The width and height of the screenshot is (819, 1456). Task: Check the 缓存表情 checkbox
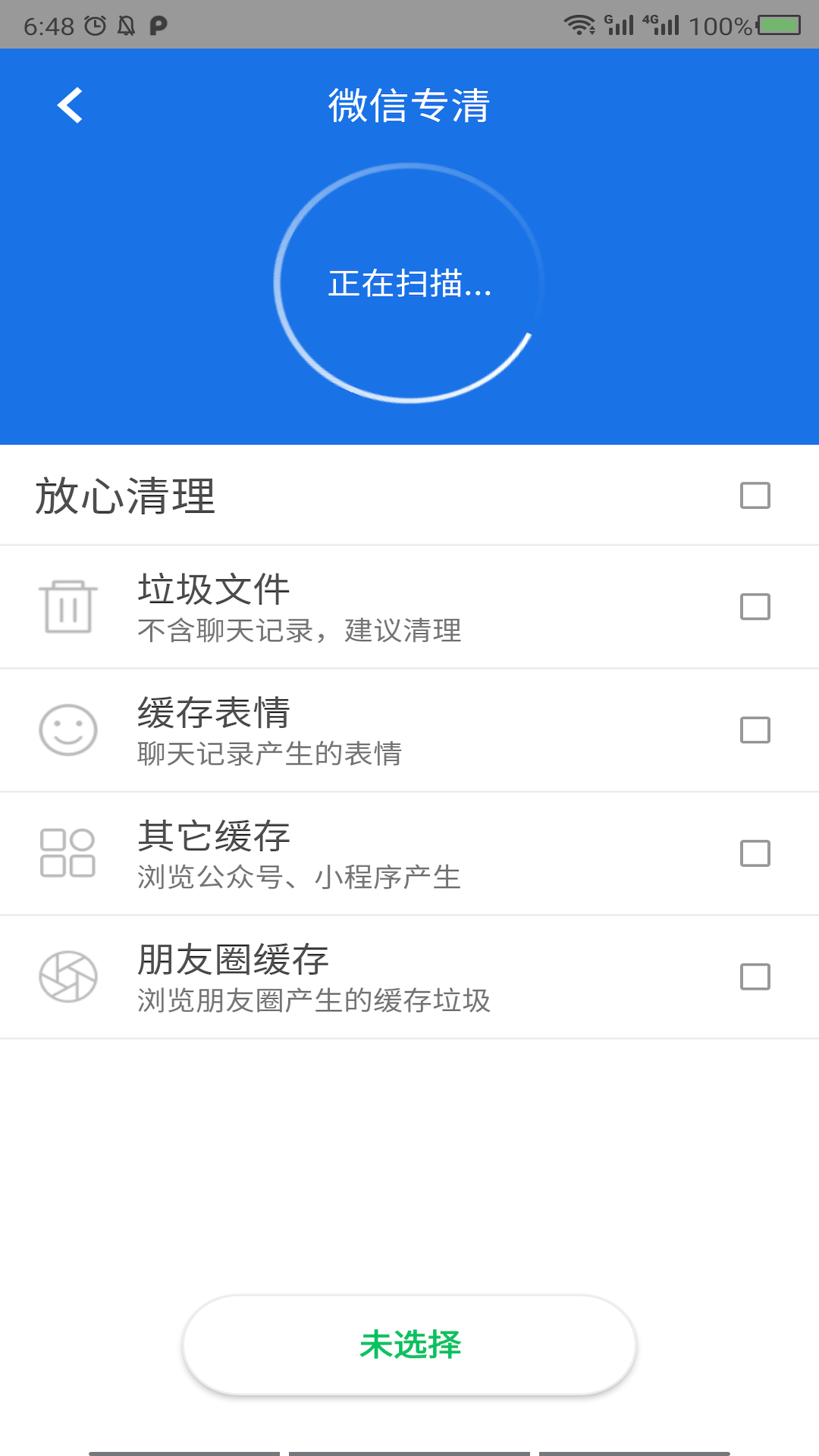tap(754, 730)
